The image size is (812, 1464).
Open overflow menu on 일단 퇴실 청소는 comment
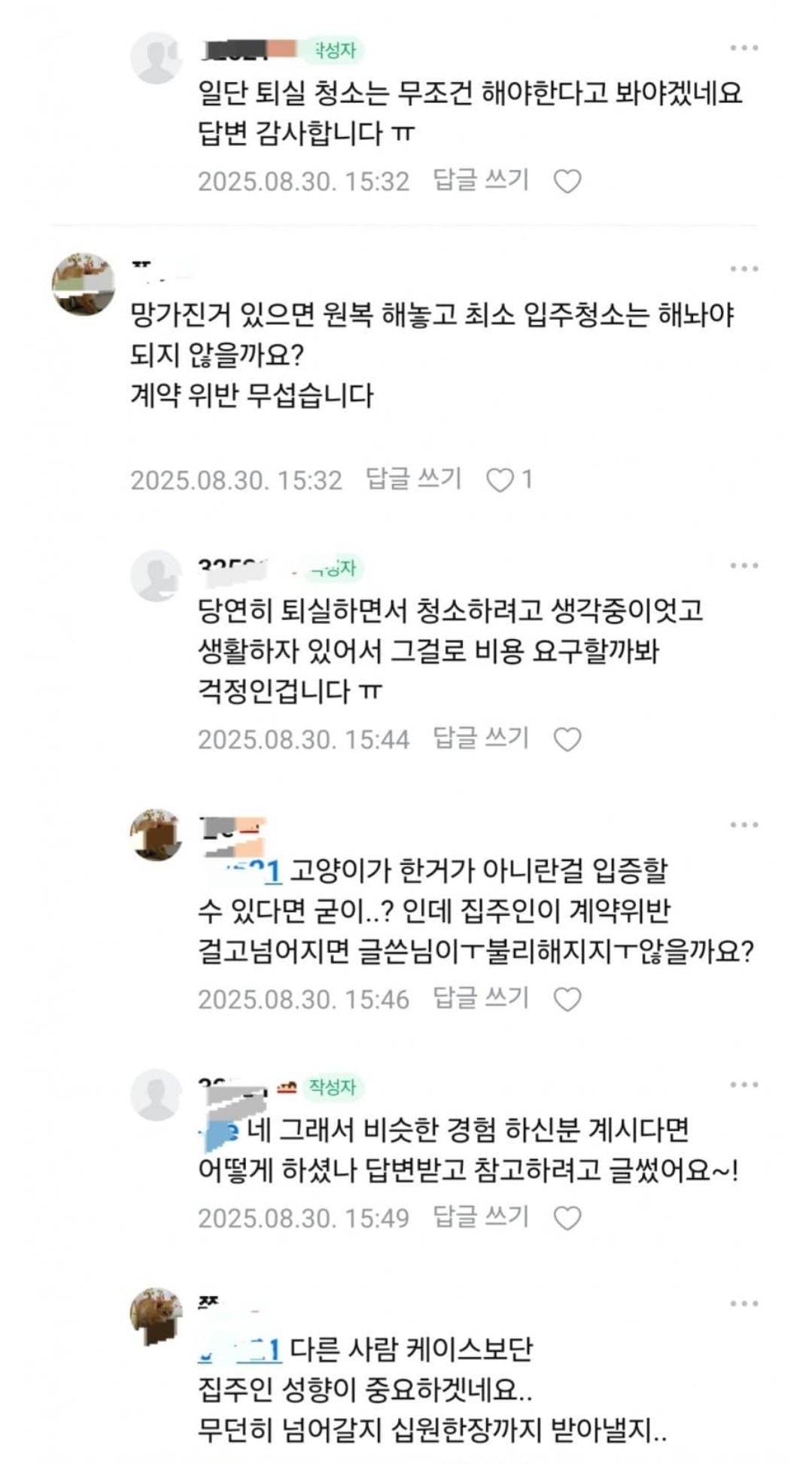click(x=744, y=48)
